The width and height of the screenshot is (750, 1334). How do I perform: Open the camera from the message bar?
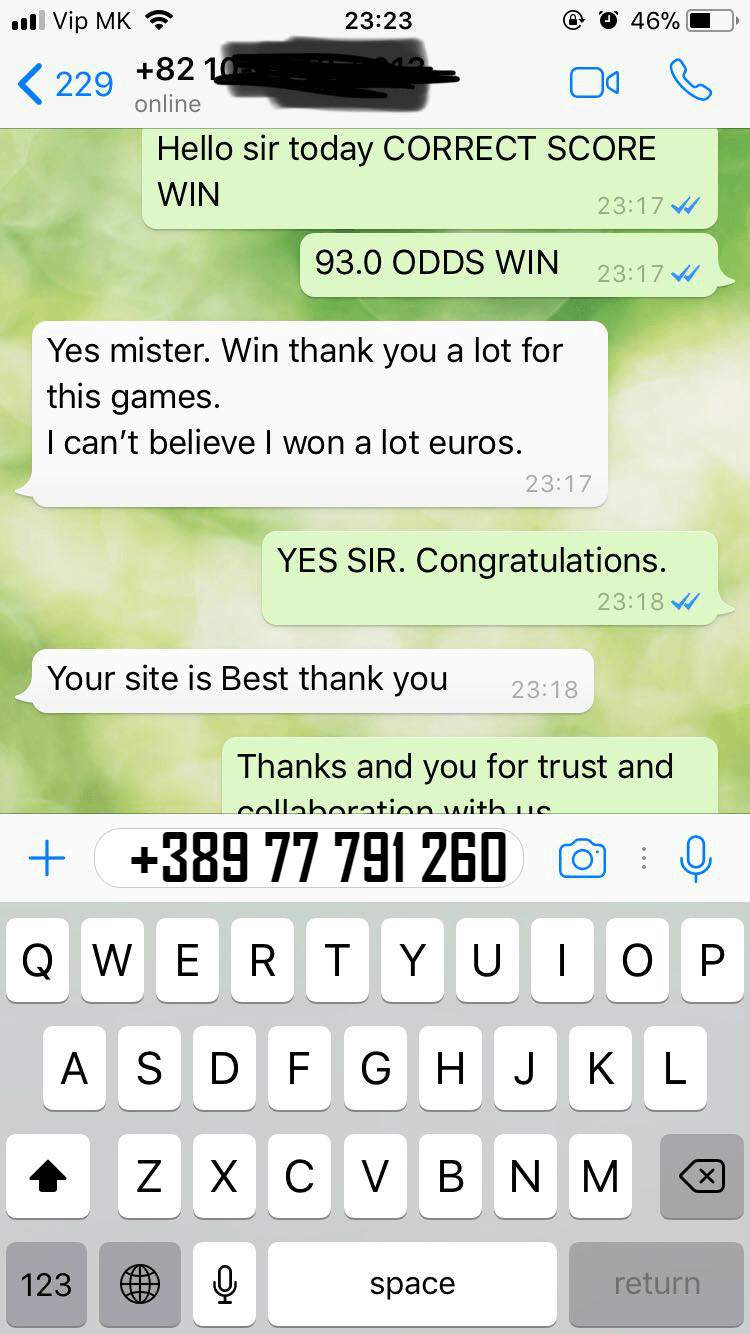click(582, 858)
